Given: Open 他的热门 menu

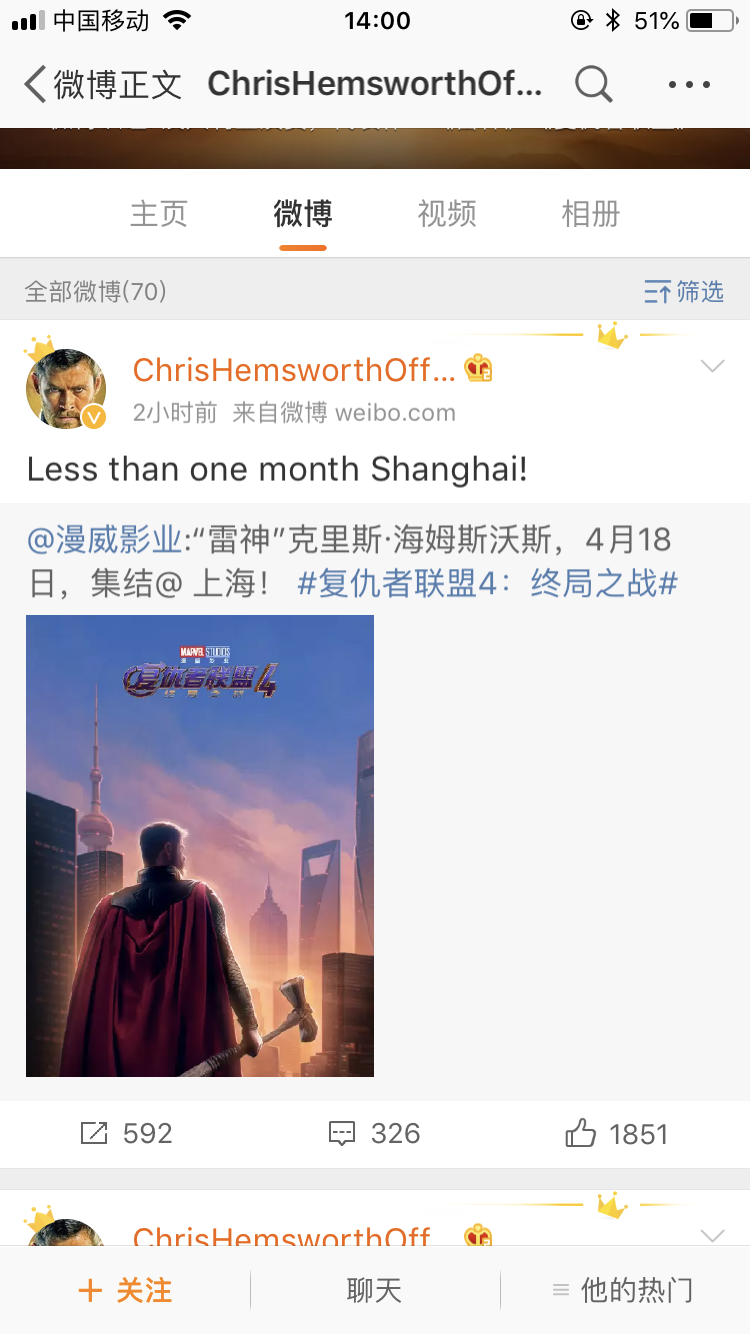Looking at the screenshot, I should pyautogui.click(x=623, y=1290).
